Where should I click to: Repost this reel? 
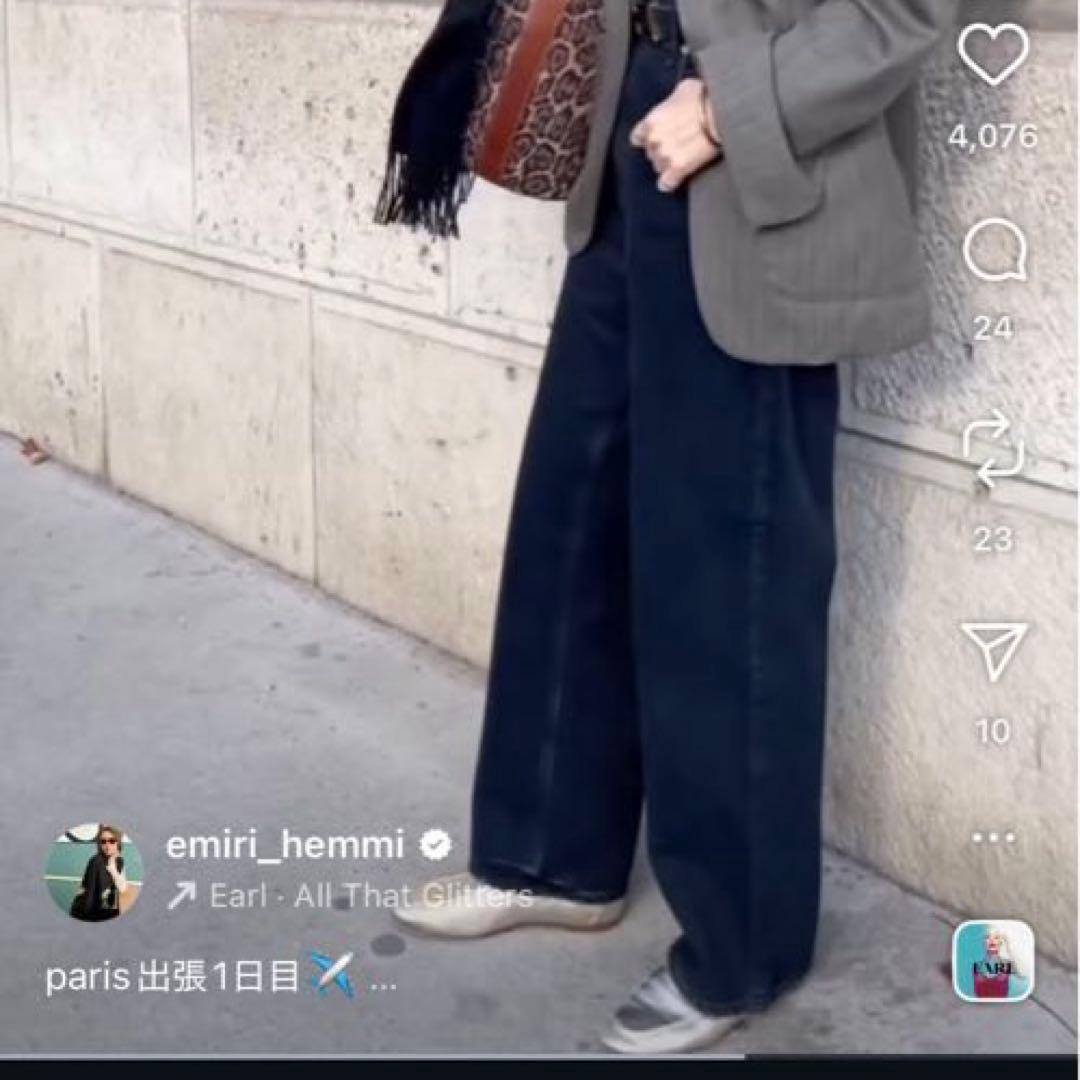coord(993,453)
